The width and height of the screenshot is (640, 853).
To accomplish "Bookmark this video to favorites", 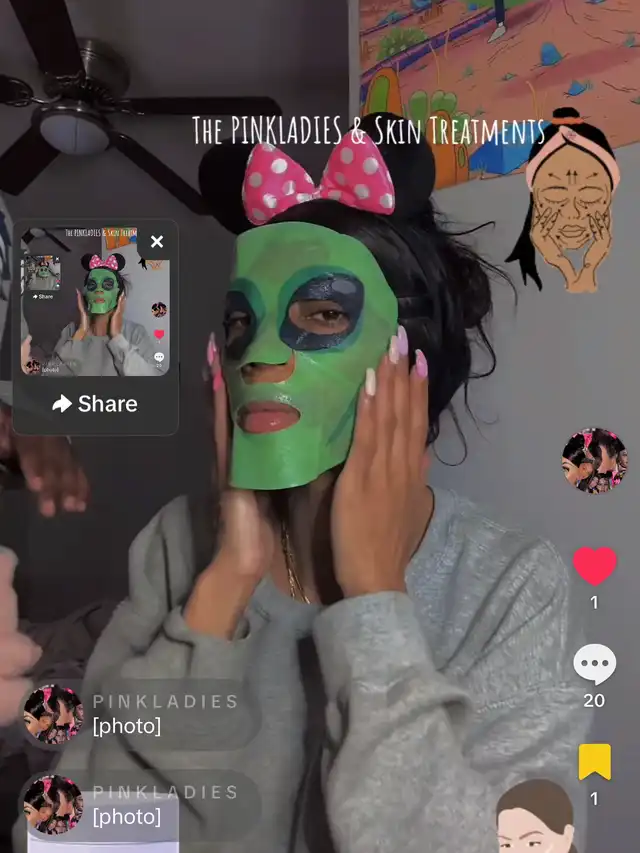I will click(x=594, y=762).
